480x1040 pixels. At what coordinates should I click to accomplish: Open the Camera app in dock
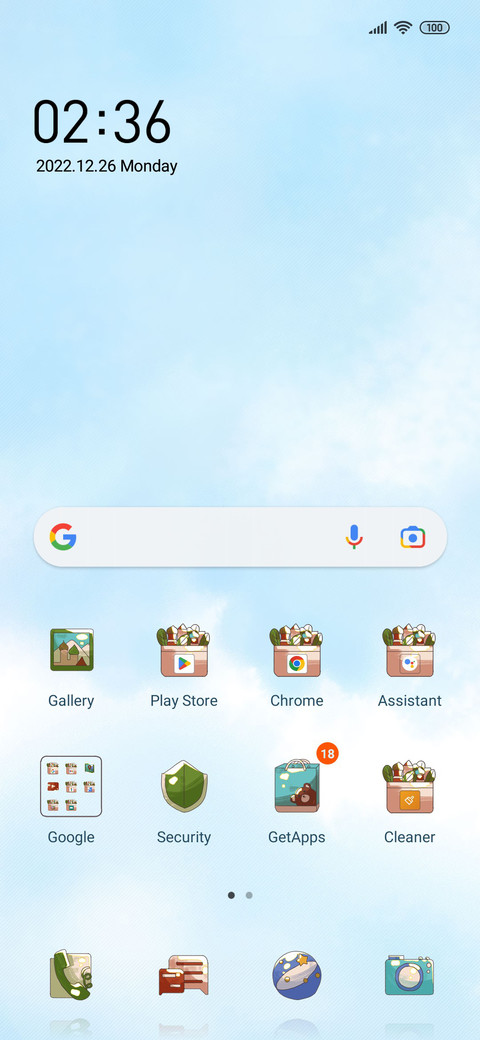pos(409,974)
